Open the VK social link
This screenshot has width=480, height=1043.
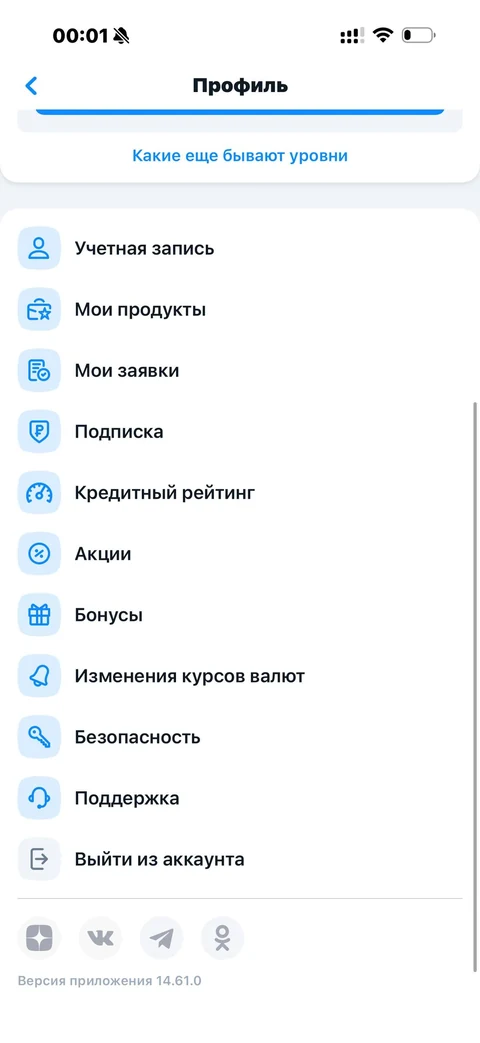pyautogui.click(x=100, y=939)
